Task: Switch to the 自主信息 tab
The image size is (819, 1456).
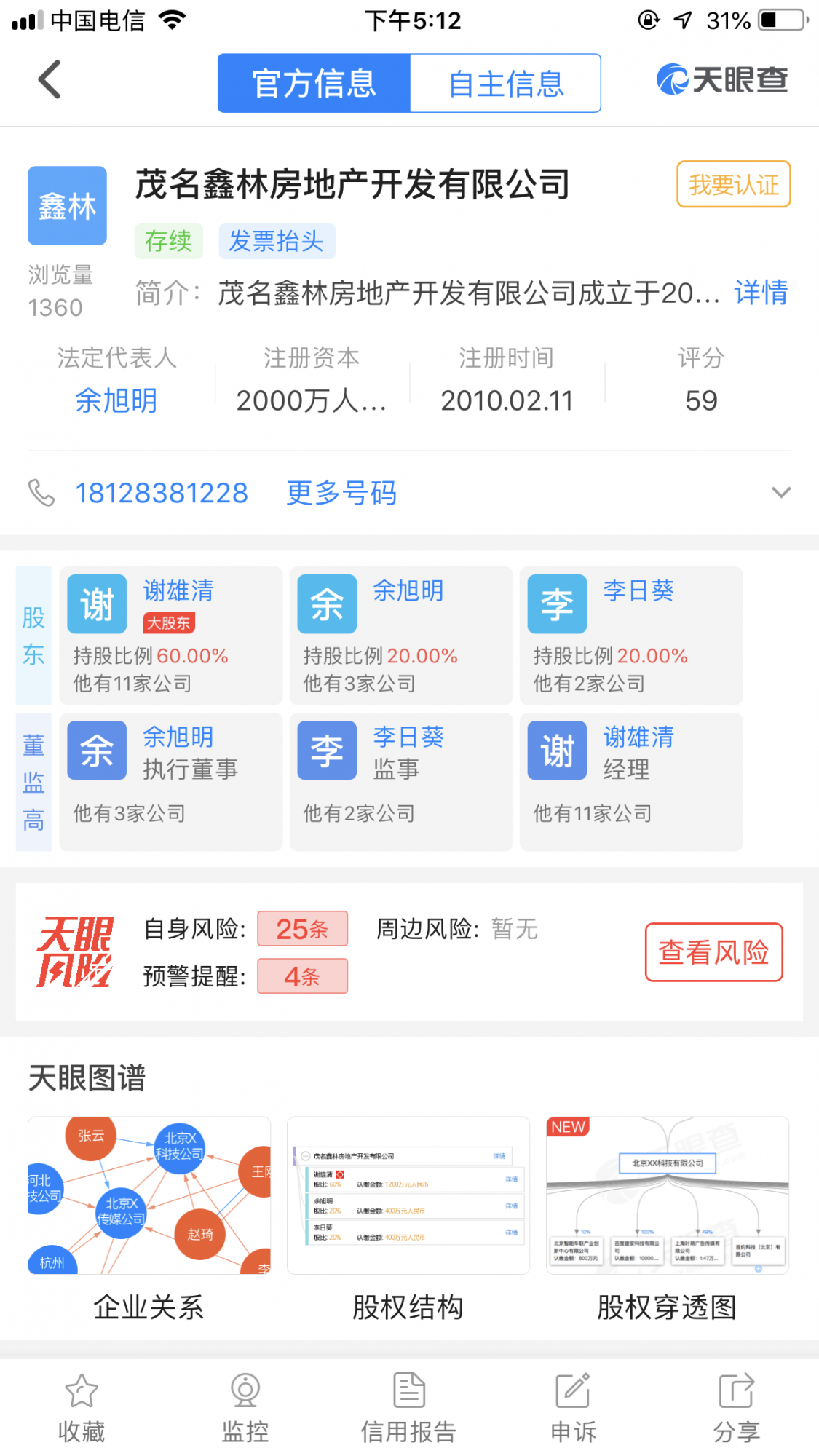Action: pos(505,84)
